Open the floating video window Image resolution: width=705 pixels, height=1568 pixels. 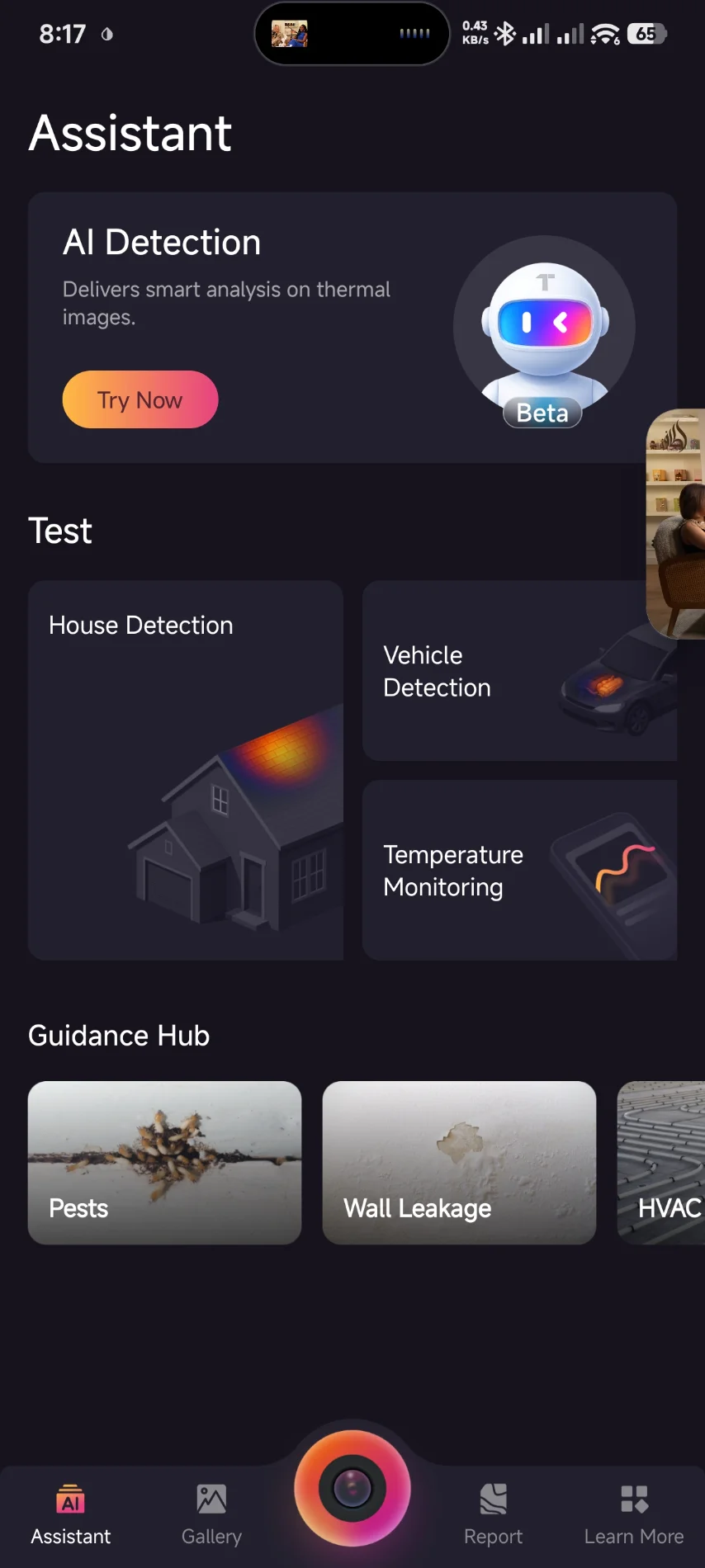677,524
